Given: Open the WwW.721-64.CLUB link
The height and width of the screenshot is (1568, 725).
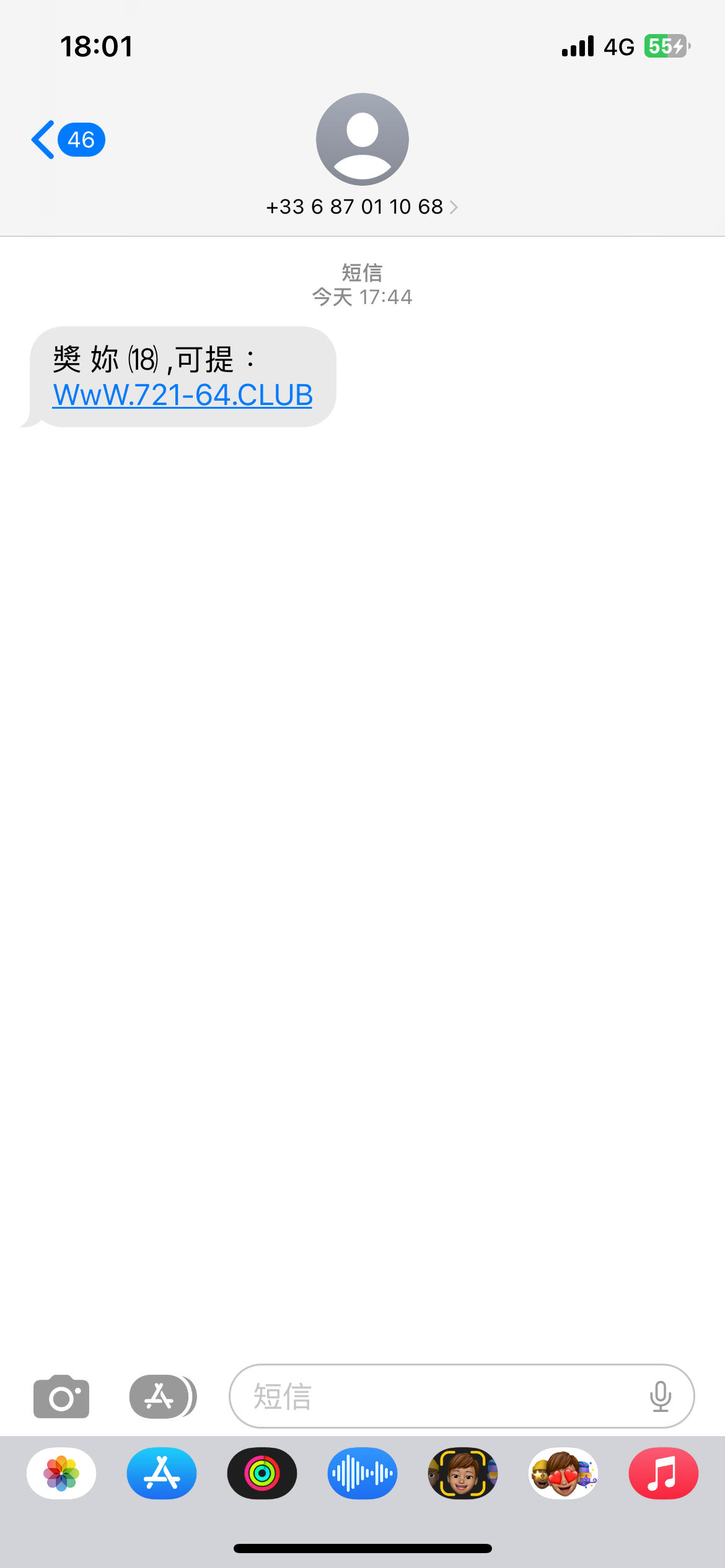Looking at the screenshot, I should (x=183, y=395).
